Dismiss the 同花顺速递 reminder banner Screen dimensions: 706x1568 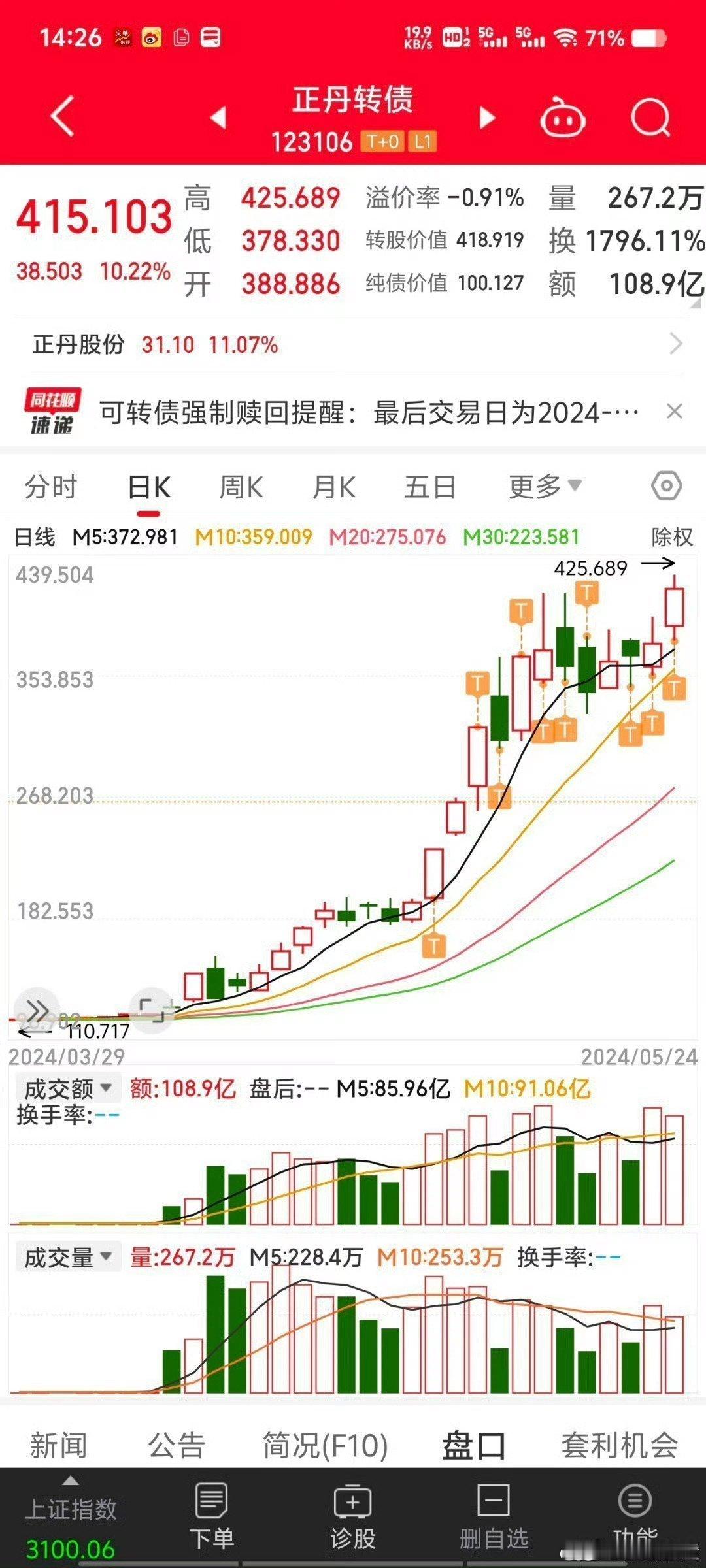coord(674,412)
